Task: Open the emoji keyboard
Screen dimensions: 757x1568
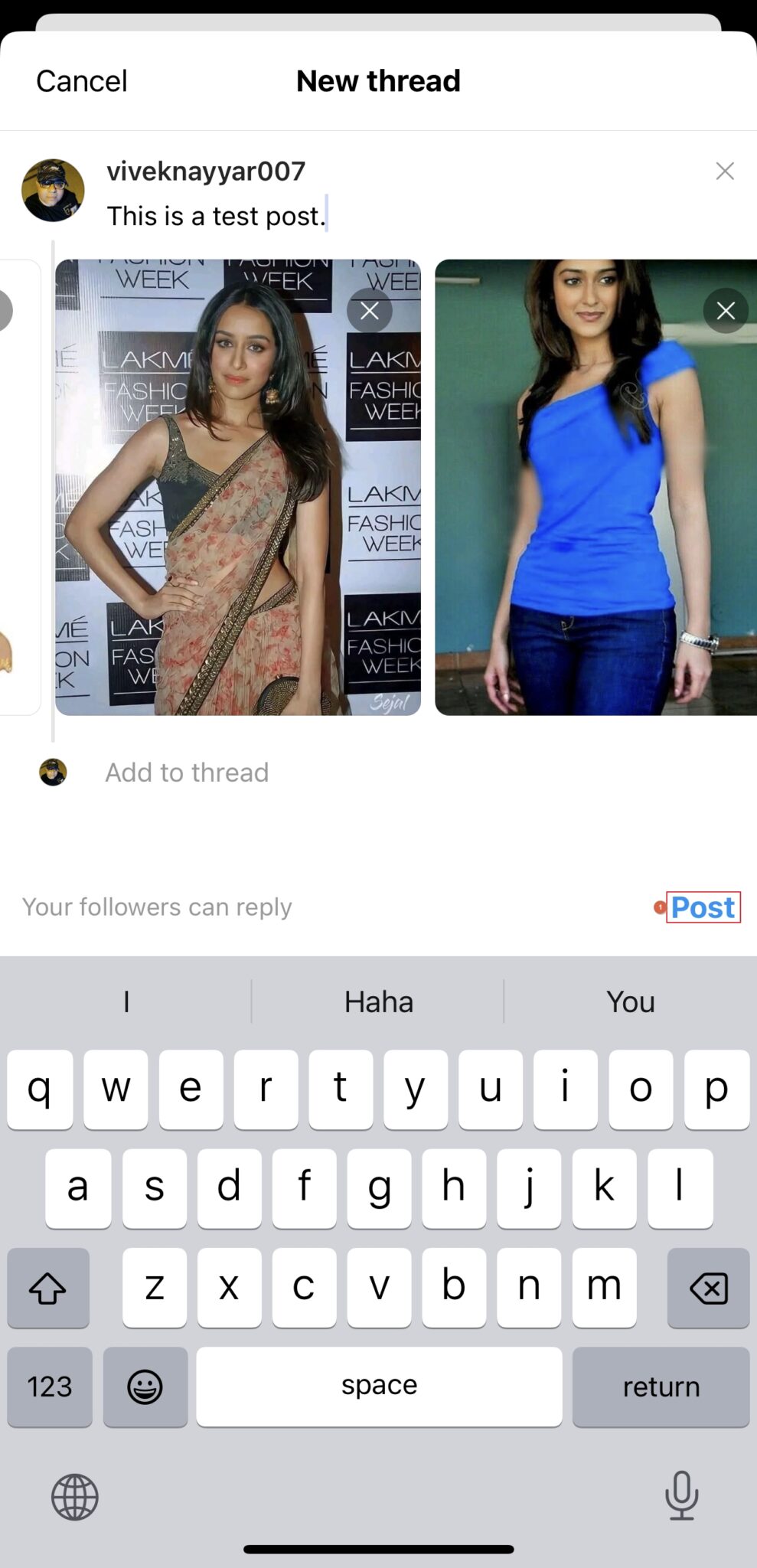Action: coord(145,1387)
